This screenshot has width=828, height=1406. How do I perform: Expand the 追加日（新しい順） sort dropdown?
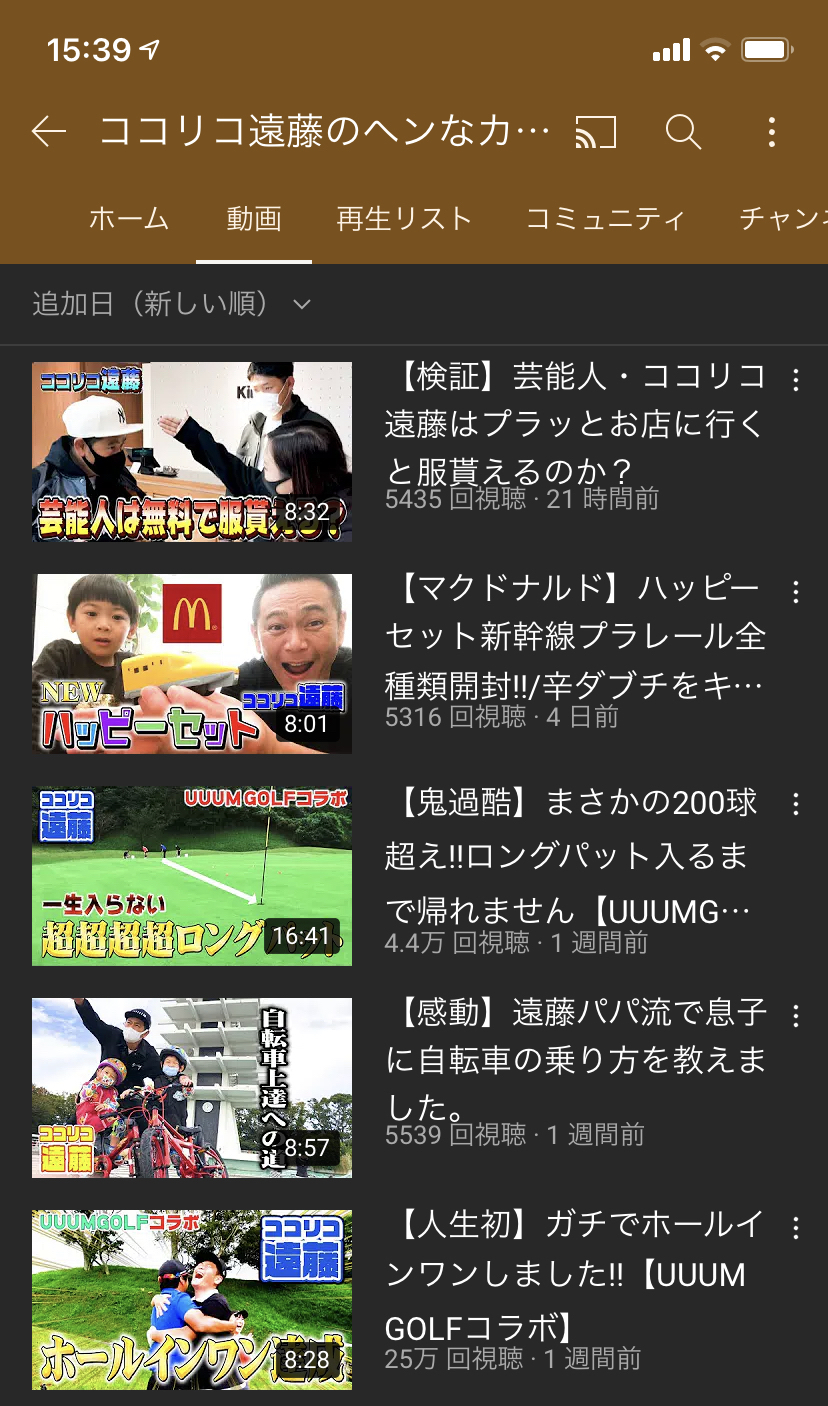pyautogui.click(x=172, y=304)
